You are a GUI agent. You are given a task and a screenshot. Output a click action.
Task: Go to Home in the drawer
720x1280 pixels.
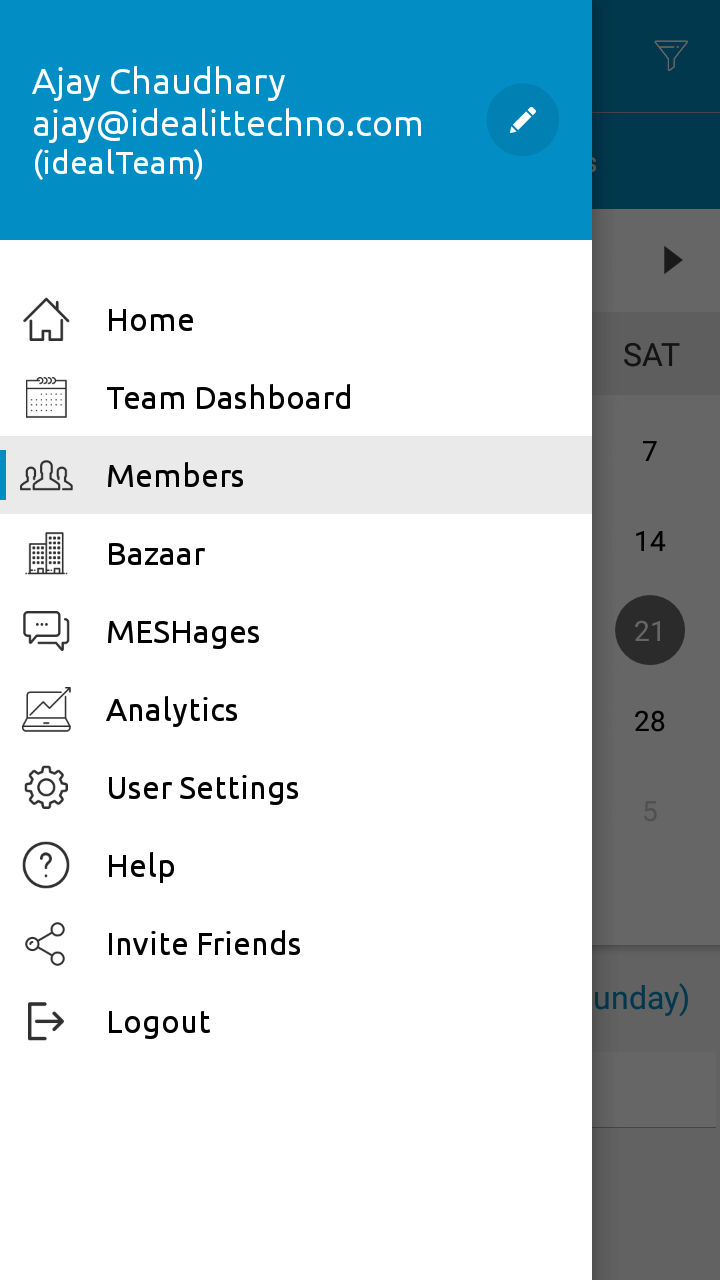296,320
